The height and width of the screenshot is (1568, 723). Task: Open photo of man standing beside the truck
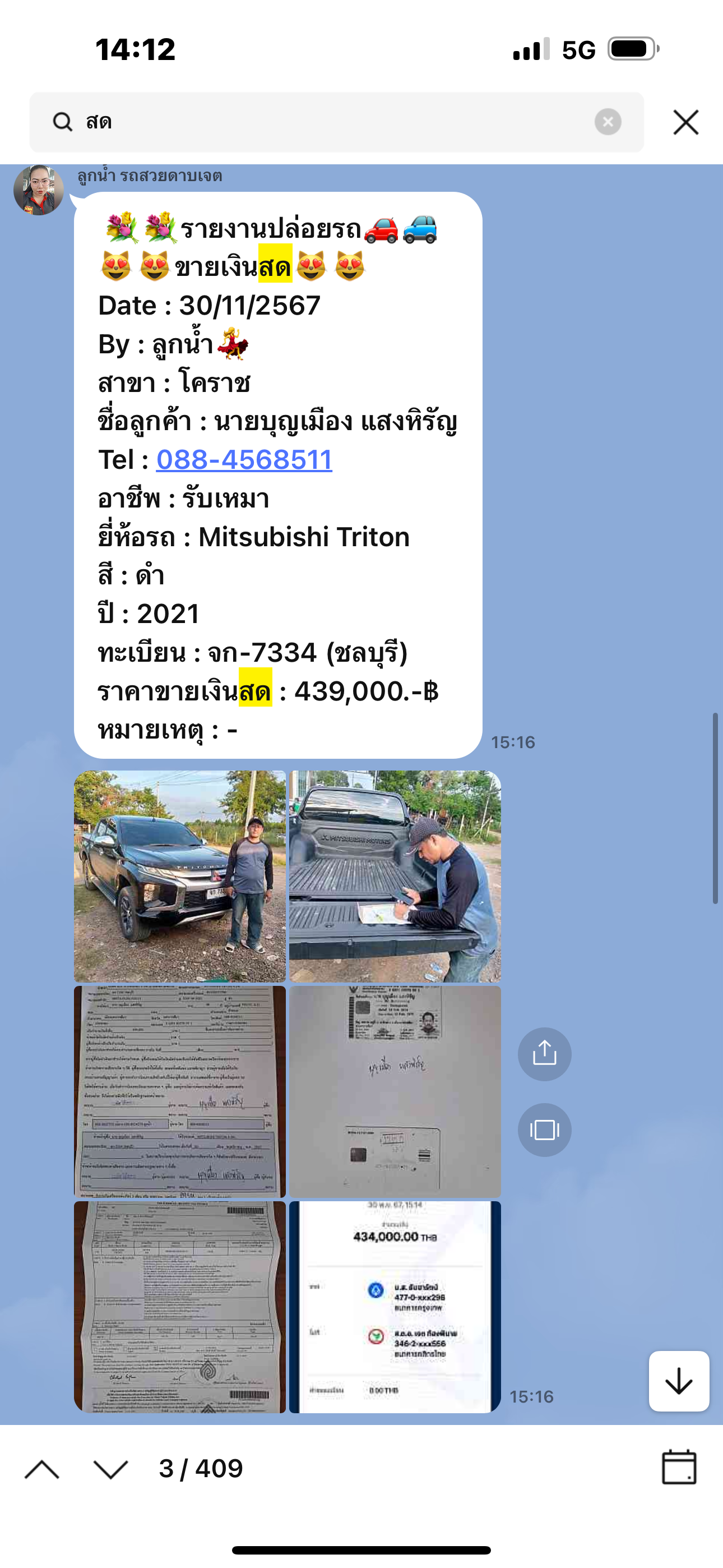pos(179,876)
